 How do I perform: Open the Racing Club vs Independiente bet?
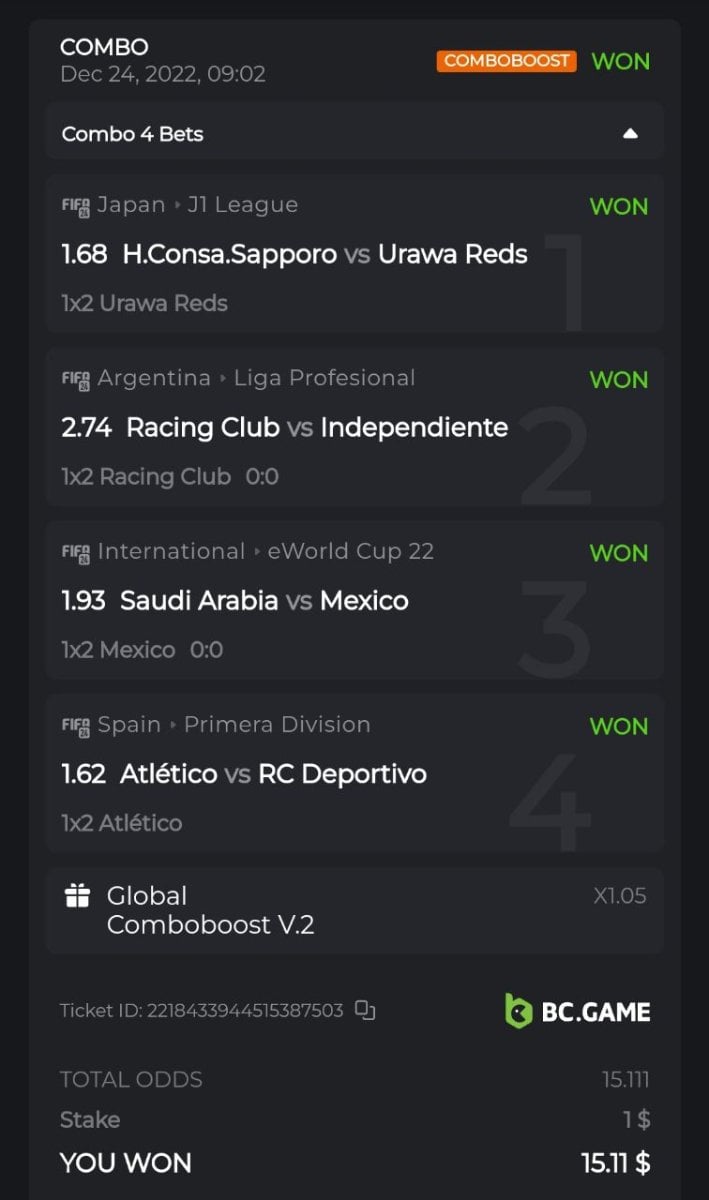coord(316,428)
